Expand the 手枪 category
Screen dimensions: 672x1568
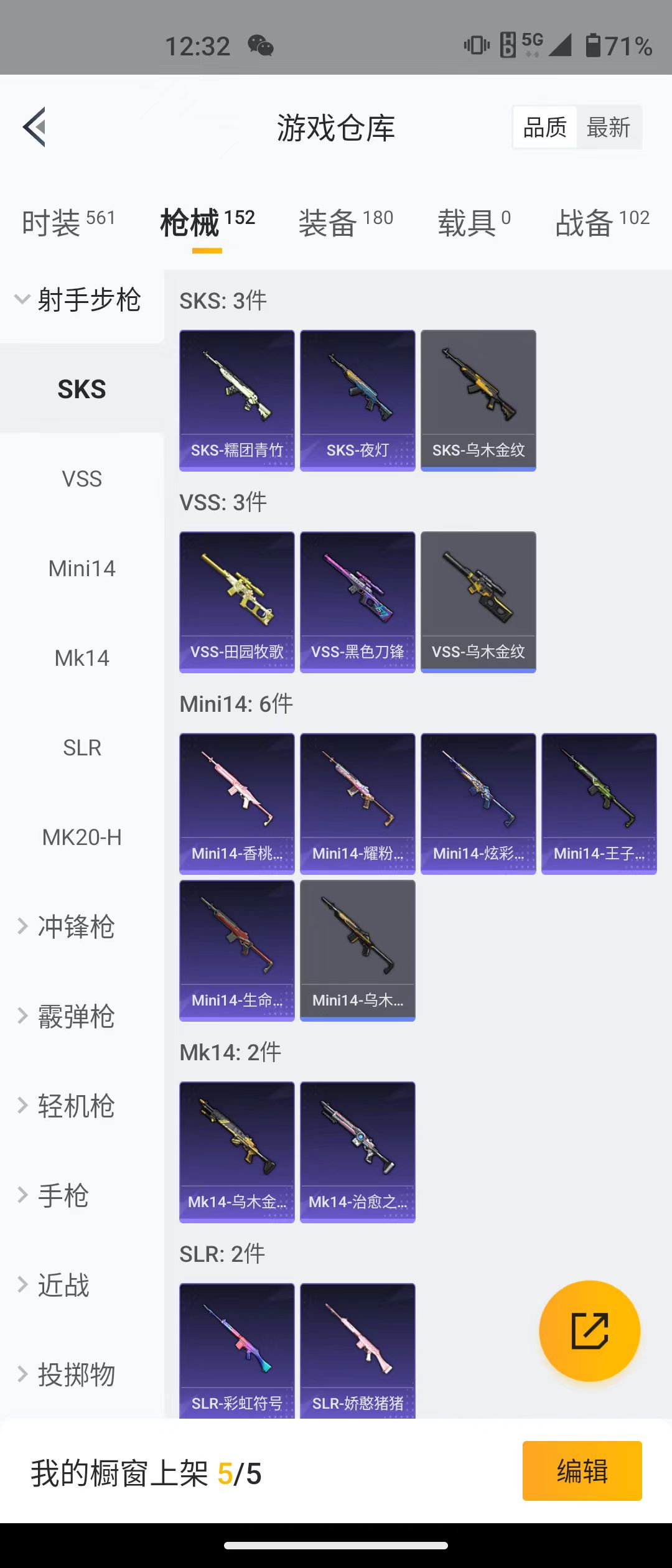pos(62,1195)
